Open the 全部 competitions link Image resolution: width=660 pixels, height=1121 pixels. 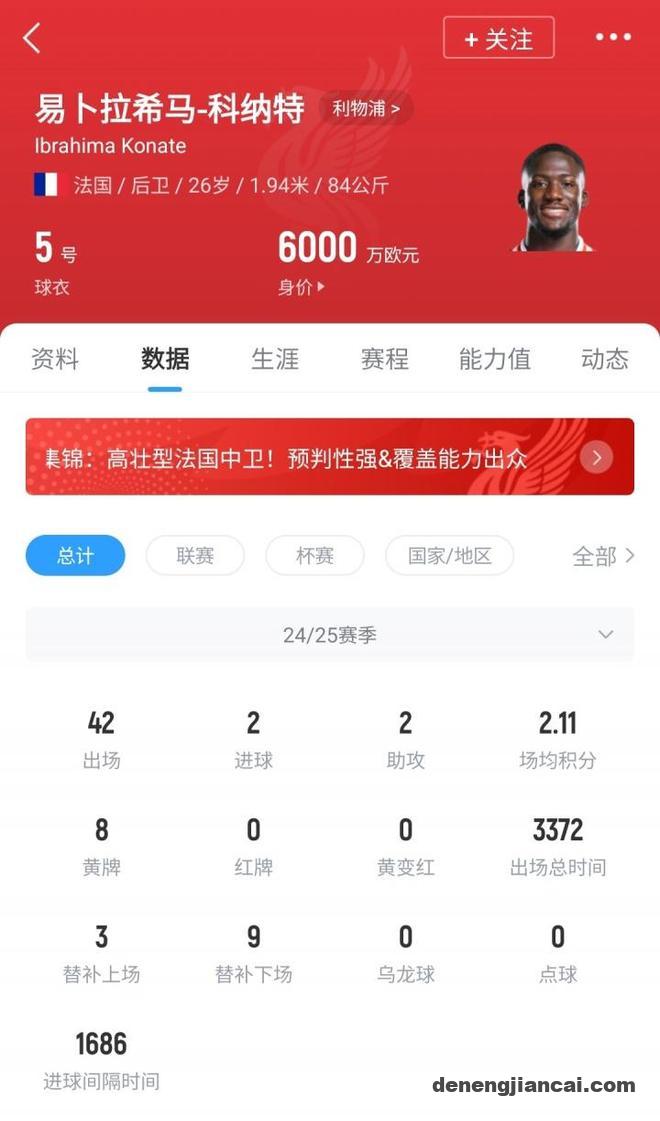(602, 555)
